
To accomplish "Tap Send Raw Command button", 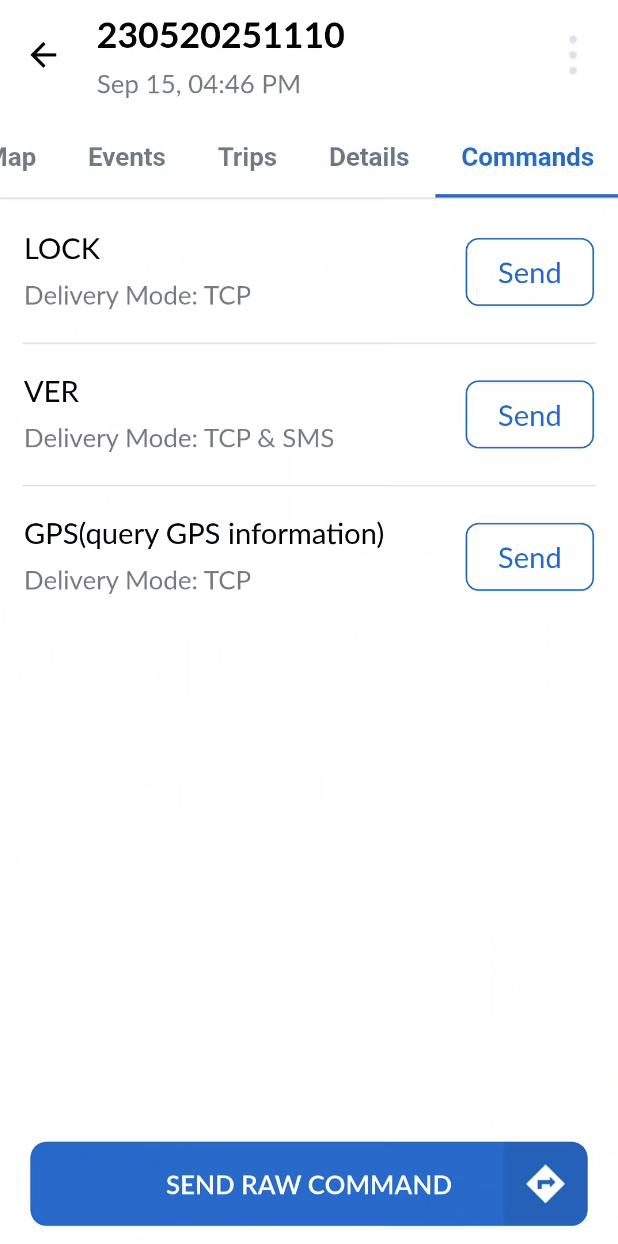I will point(308,1184).
